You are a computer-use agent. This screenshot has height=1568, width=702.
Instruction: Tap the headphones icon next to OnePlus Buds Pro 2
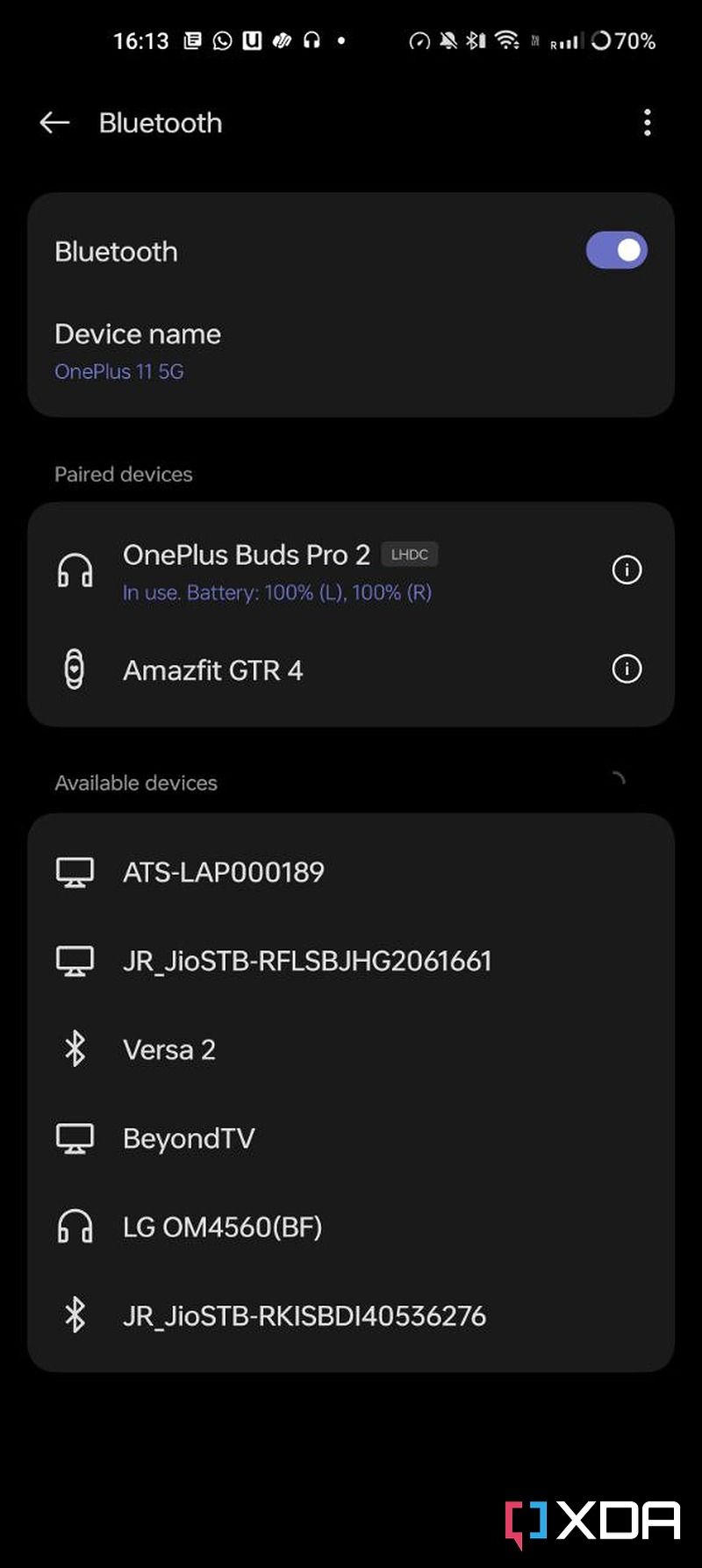pos(76,569)
